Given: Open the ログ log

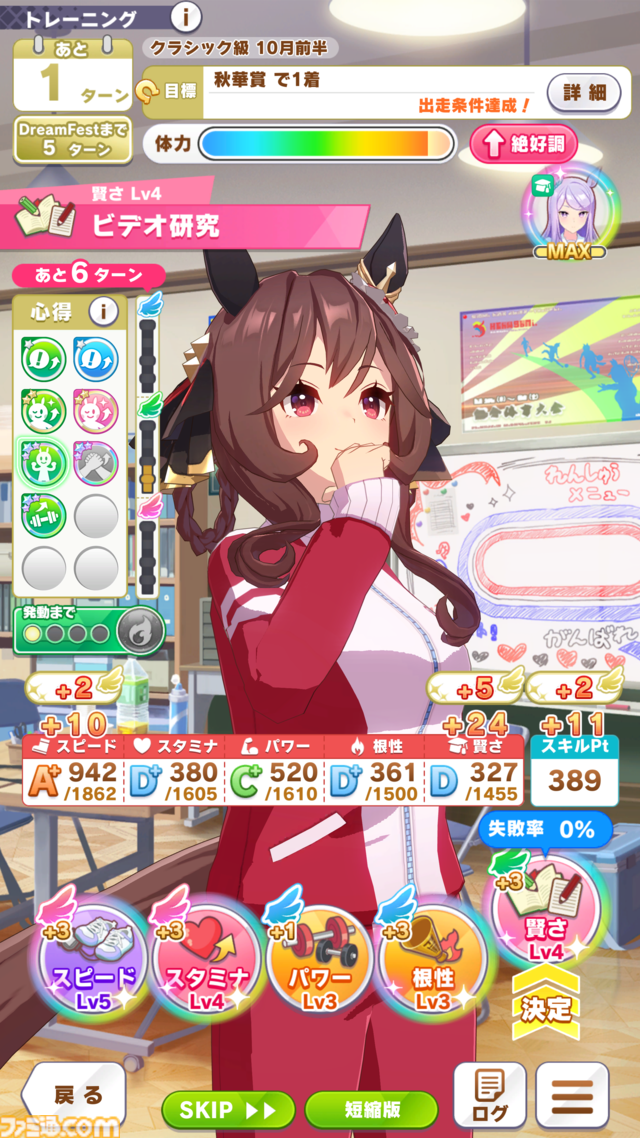Looking at the screenshot, I should click(489, 1095).
